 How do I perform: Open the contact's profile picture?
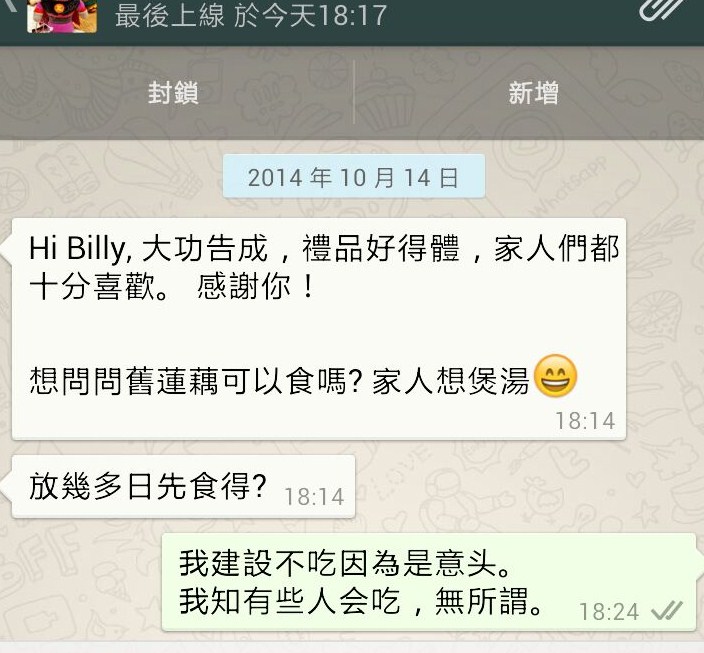pos(61,14)
